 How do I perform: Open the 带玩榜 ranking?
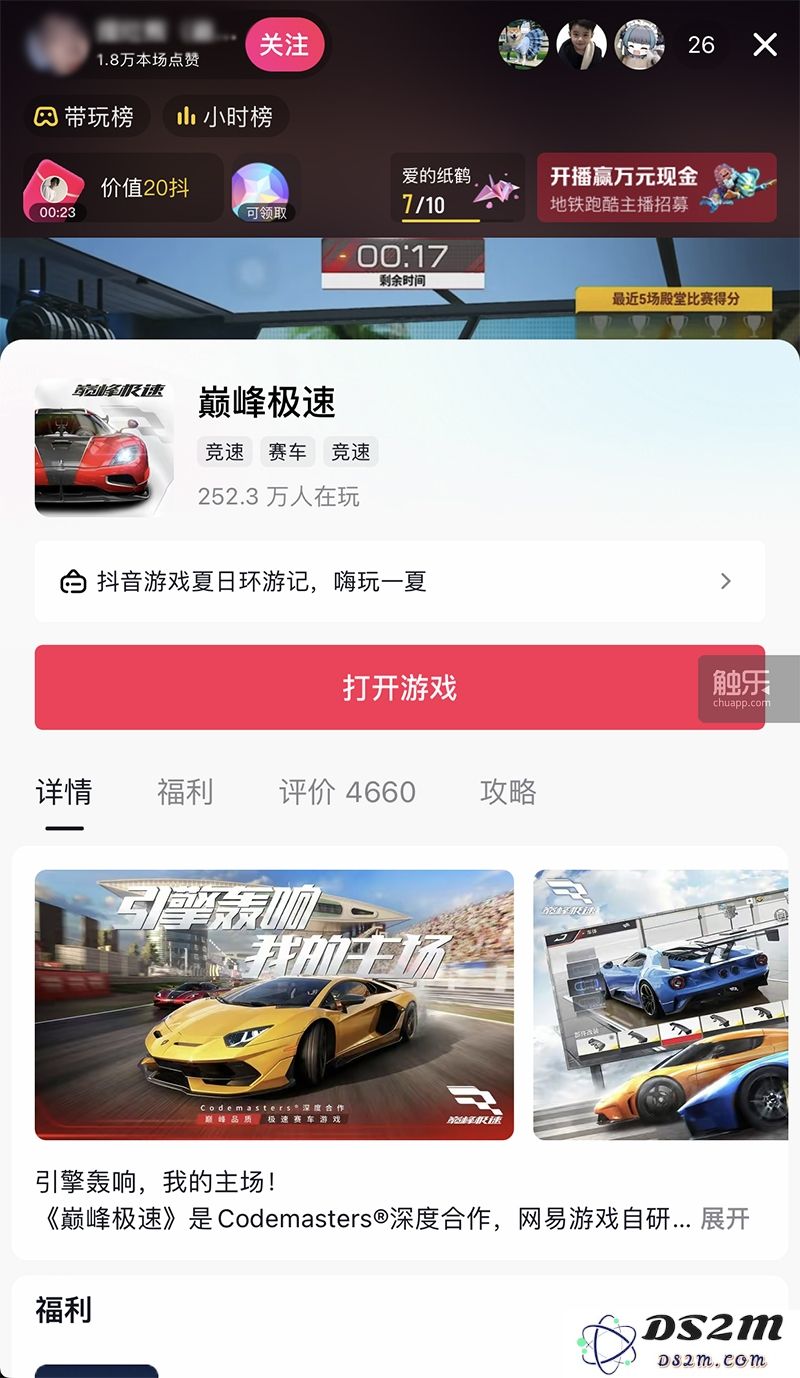click(x=86, y=117)
